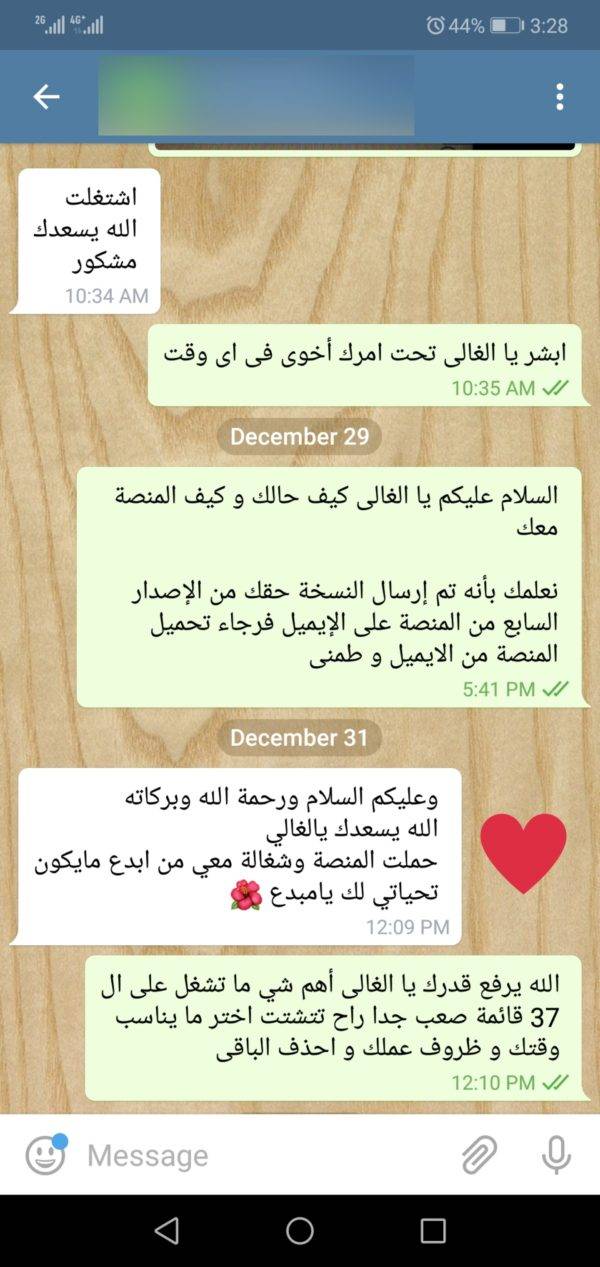The height and width of the screenshot is (1267, 600).
Task: Open the three-dot overflow menu
Action: (559, 96)
